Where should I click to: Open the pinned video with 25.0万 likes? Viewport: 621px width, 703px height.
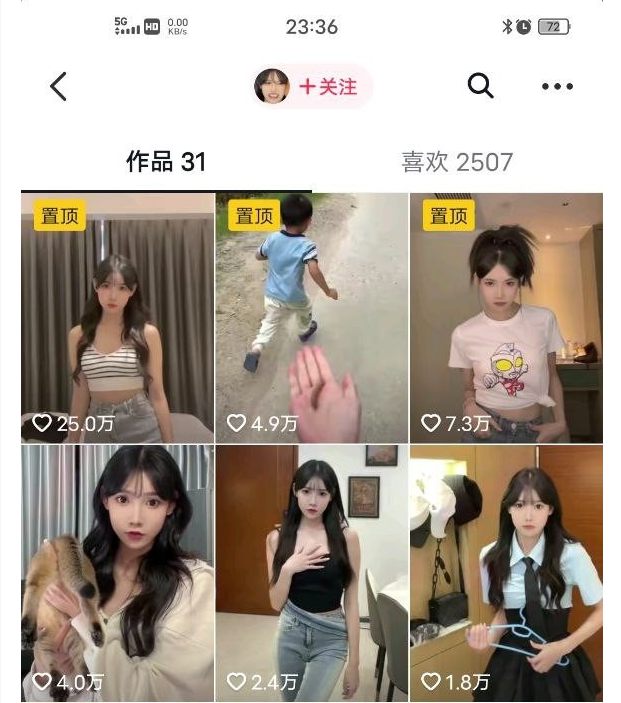(117, 318)
